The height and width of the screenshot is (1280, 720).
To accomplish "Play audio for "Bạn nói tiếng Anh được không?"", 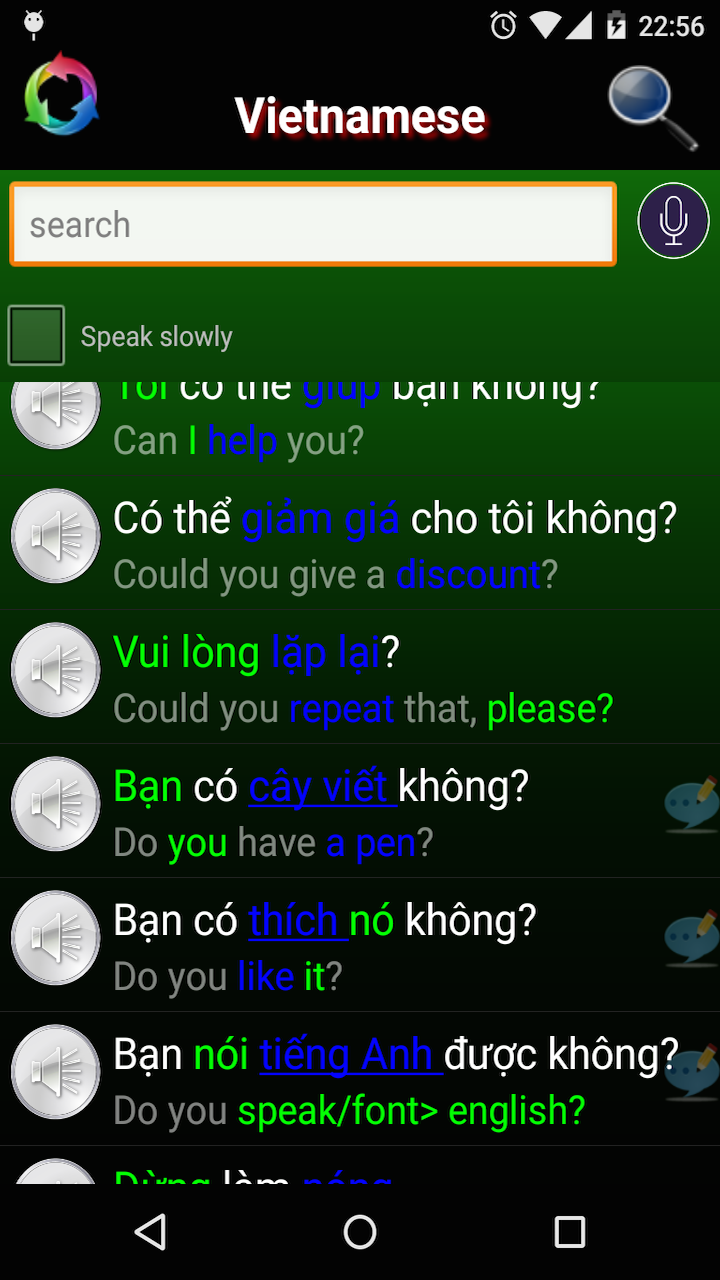I will [55, 1071].
